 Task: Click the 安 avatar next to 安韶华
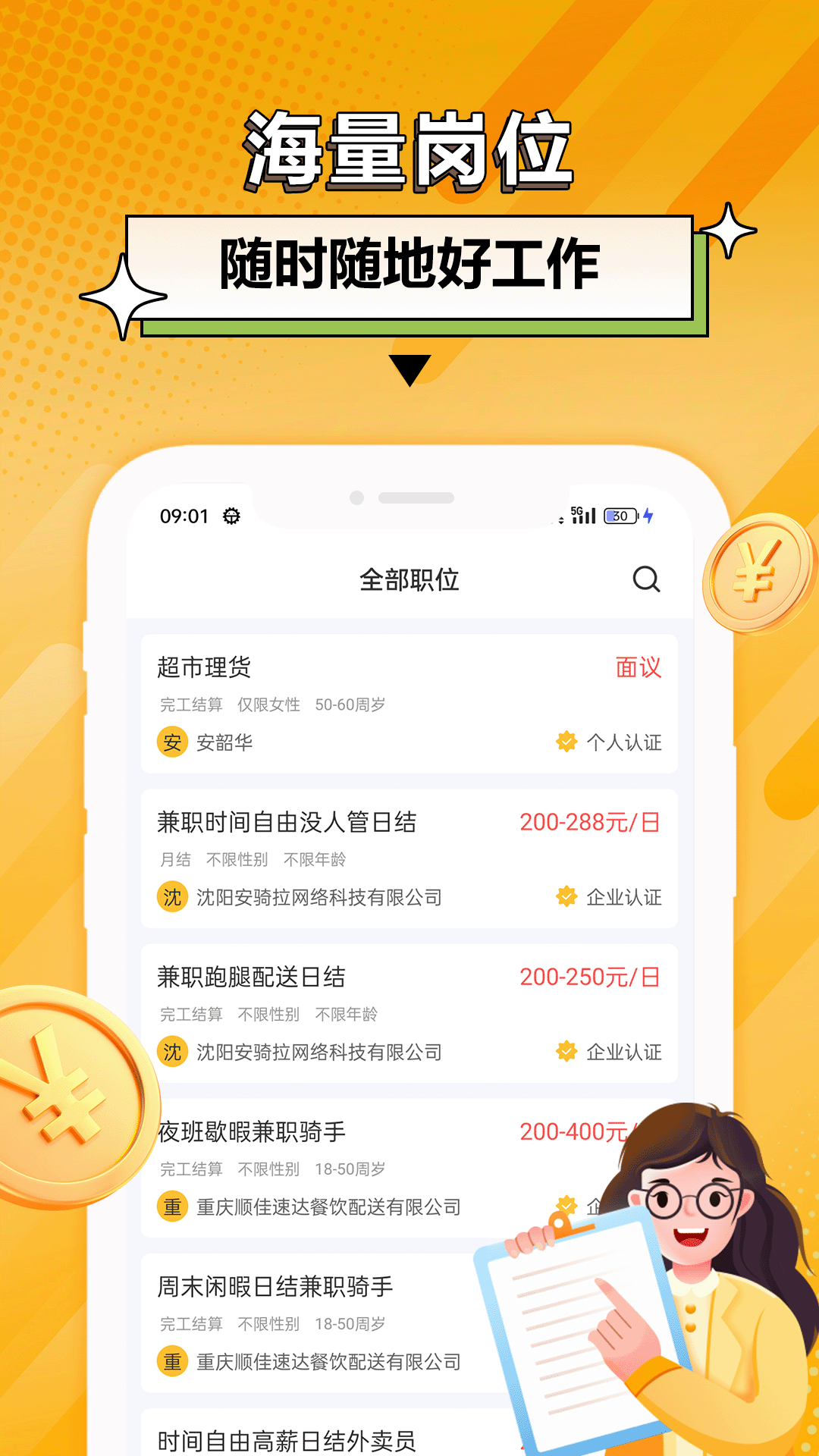[x=172, y=744]
